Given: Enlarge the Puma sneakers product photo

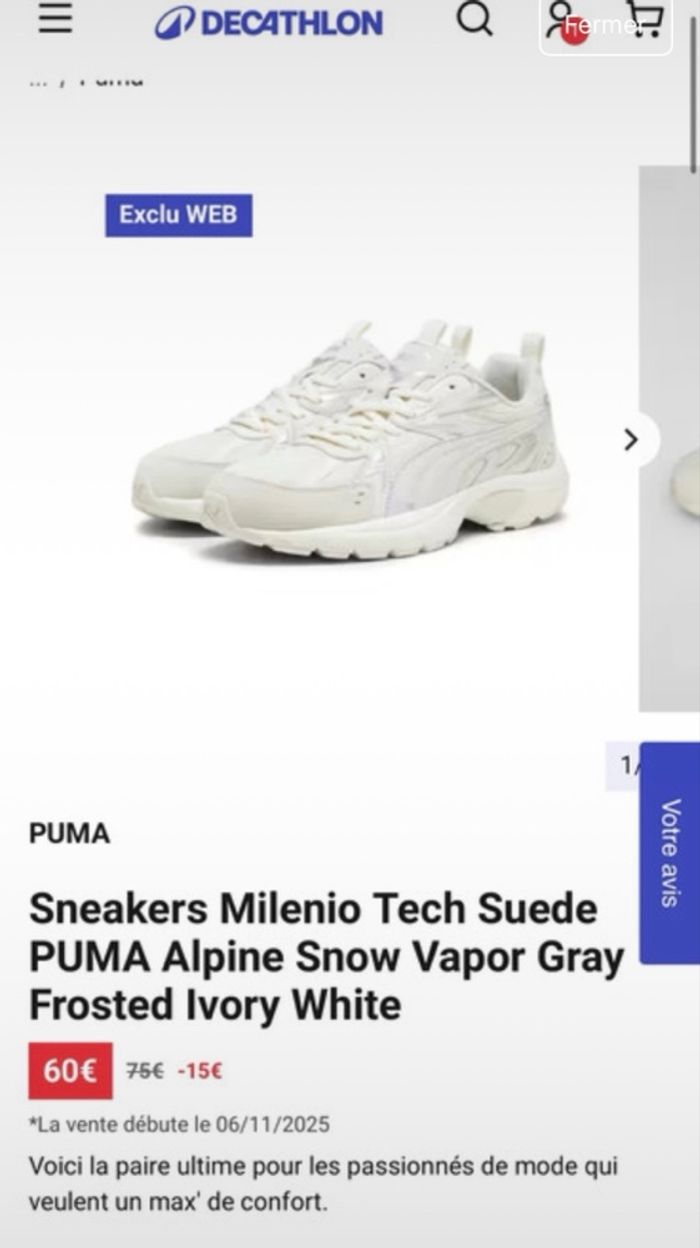Looking at the screenshot, I should (350, 440).
